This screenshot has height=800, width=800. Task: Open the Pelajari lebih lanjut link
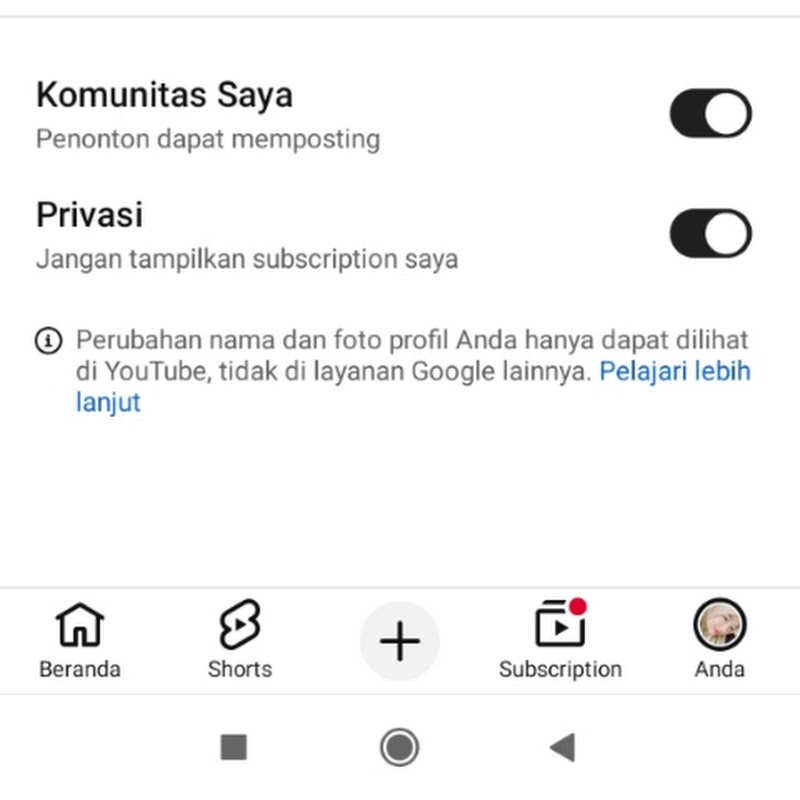pos(413,386)
